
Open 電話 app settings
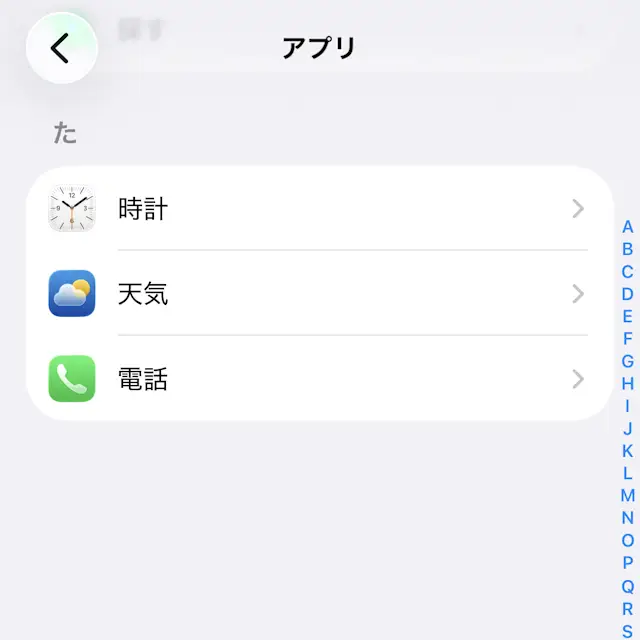(318, 379)
